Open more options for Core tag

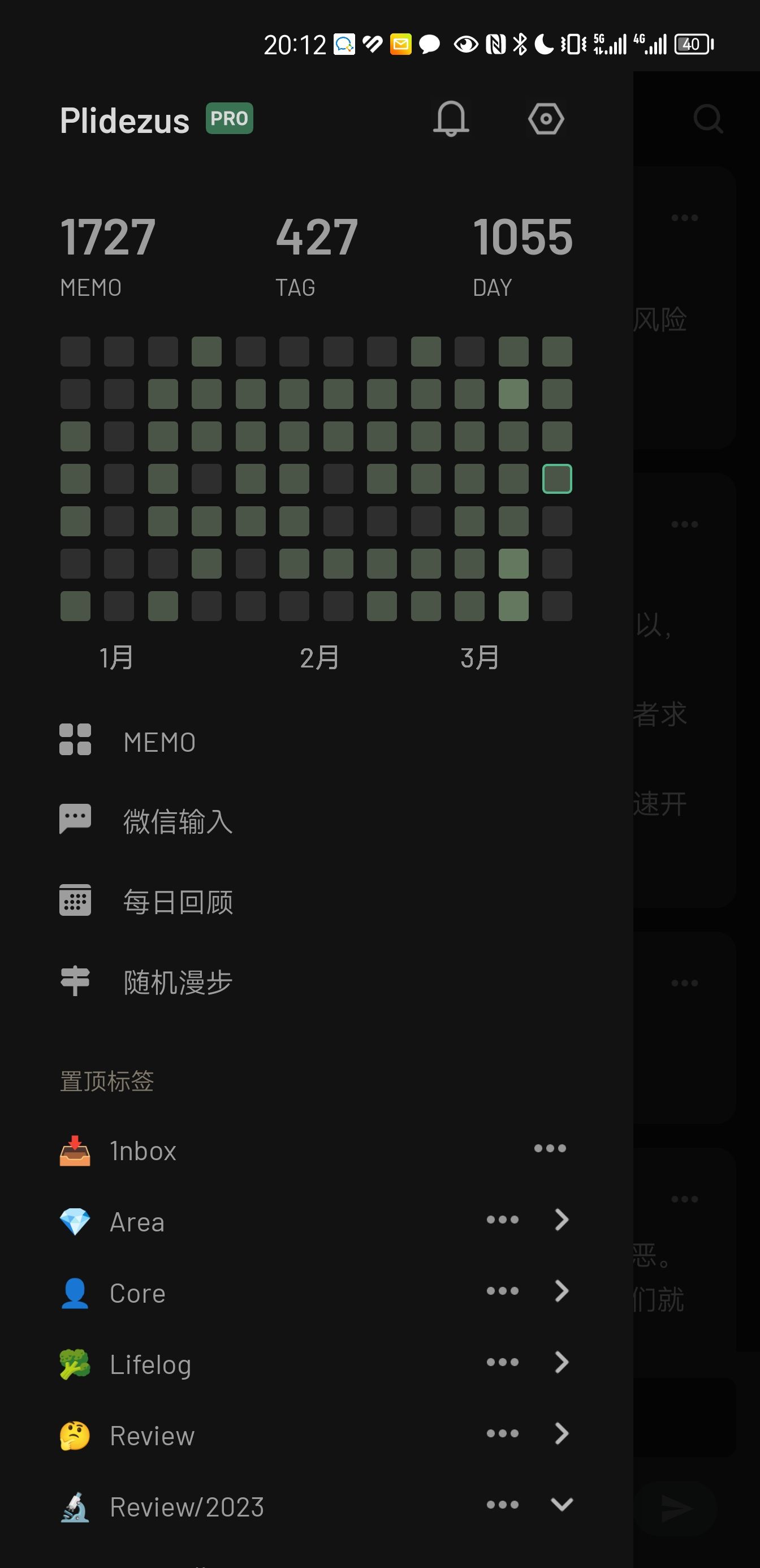click(503, 1290)
